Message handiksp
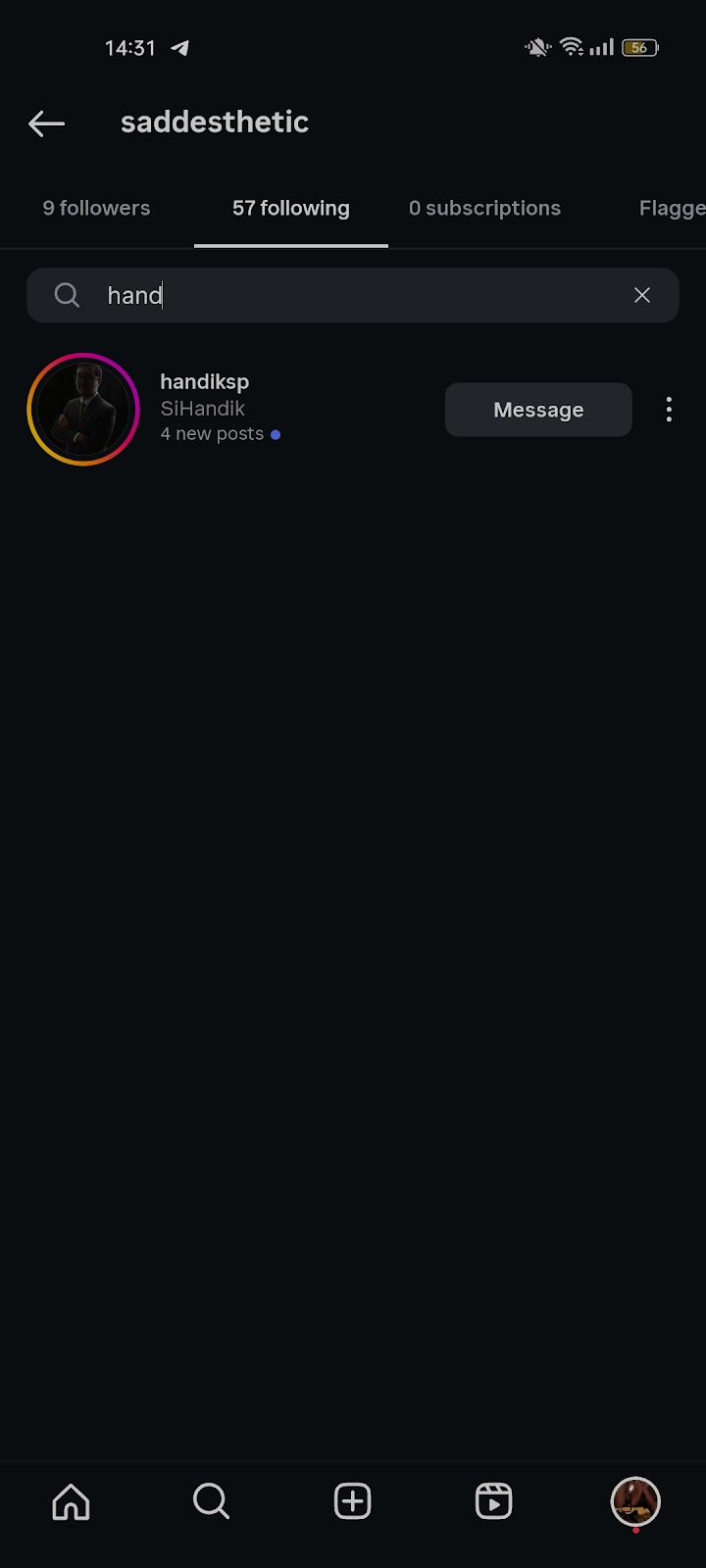The height and width of the screenshot is (1568, 706). point(538,410)
